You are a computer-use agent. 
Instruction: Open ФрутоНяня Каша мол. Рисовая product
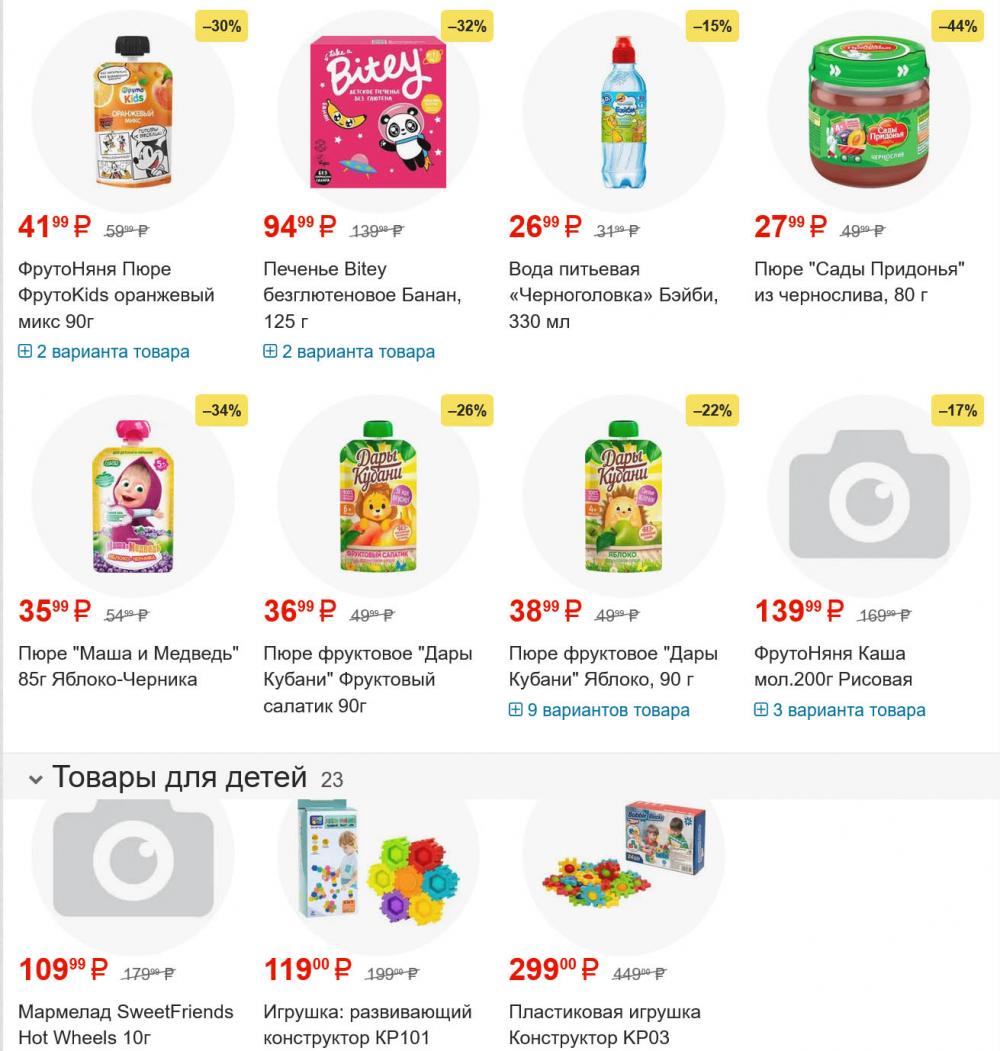tap(832, 666)
